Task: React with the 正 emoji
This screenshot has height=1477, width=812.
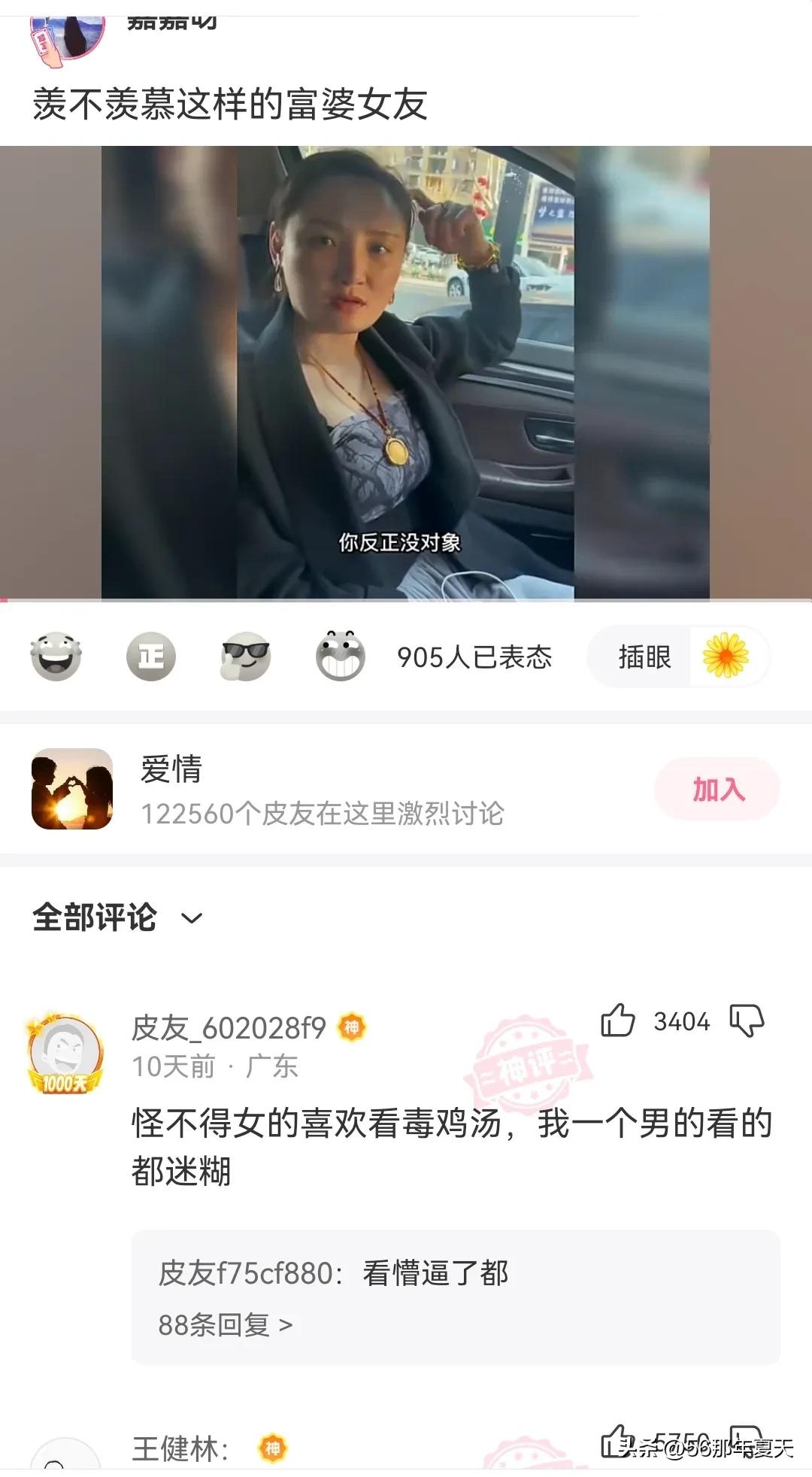Action: pos(150,657)
